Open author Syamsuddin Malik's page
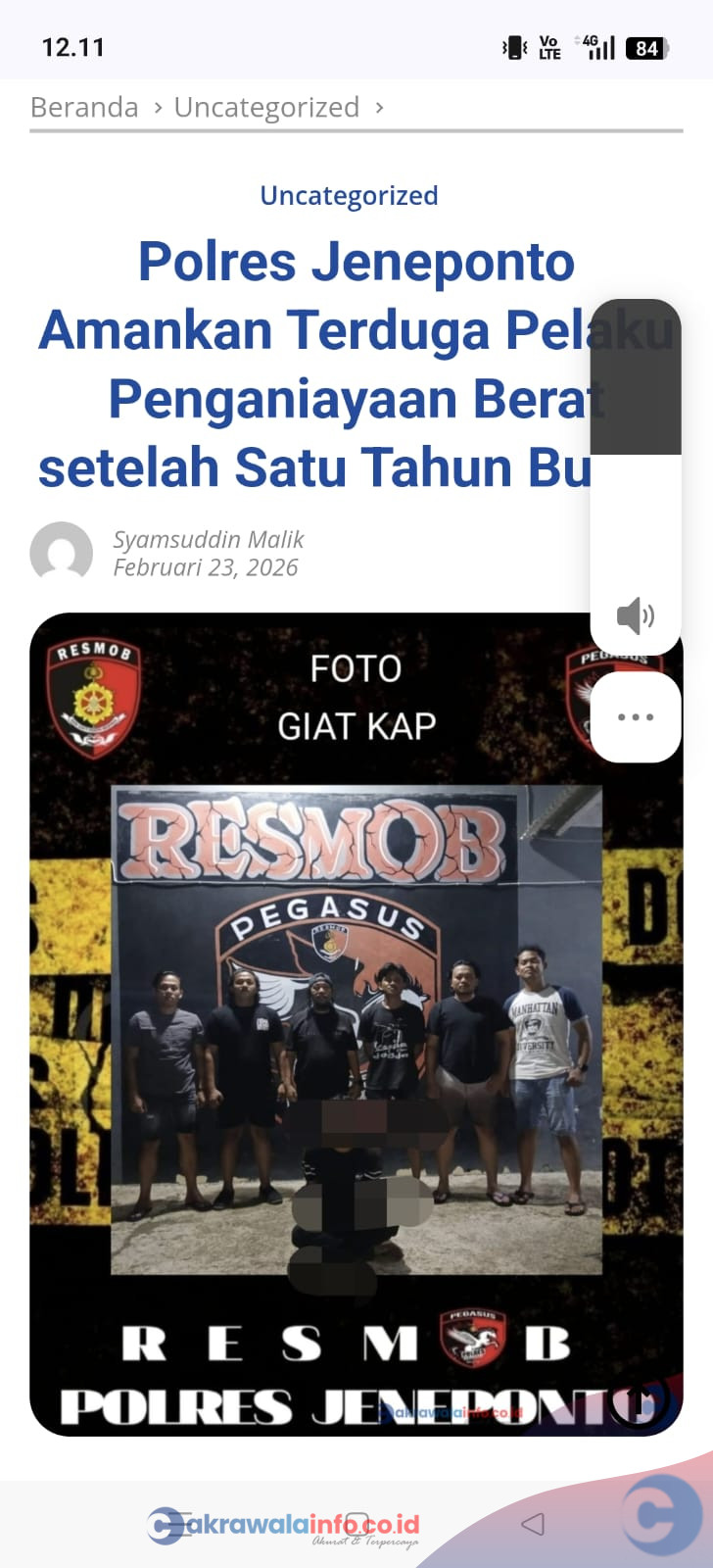The height and width of the screenshot is (1568, 713). (208, 539)
